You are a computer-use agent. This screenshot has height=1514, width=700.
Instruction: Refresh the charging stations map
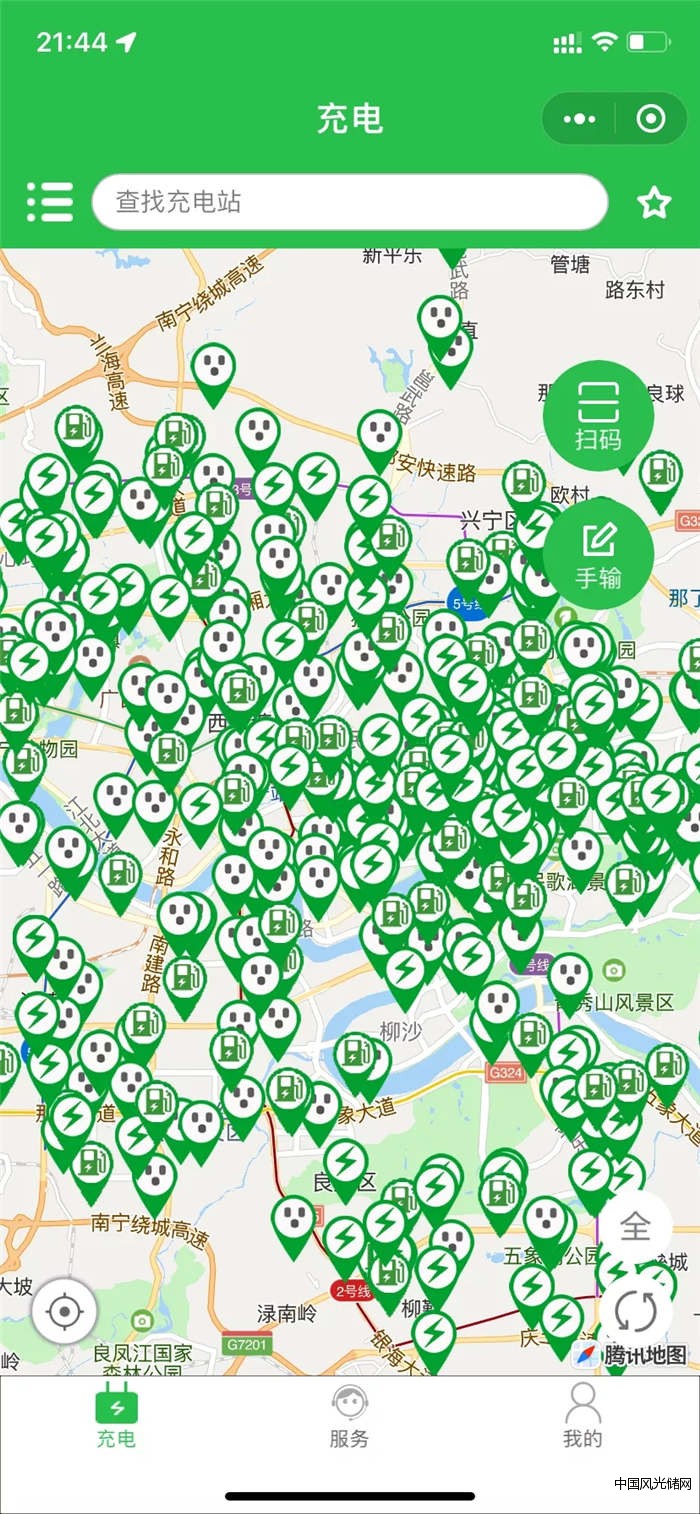tap(635, 1311)
